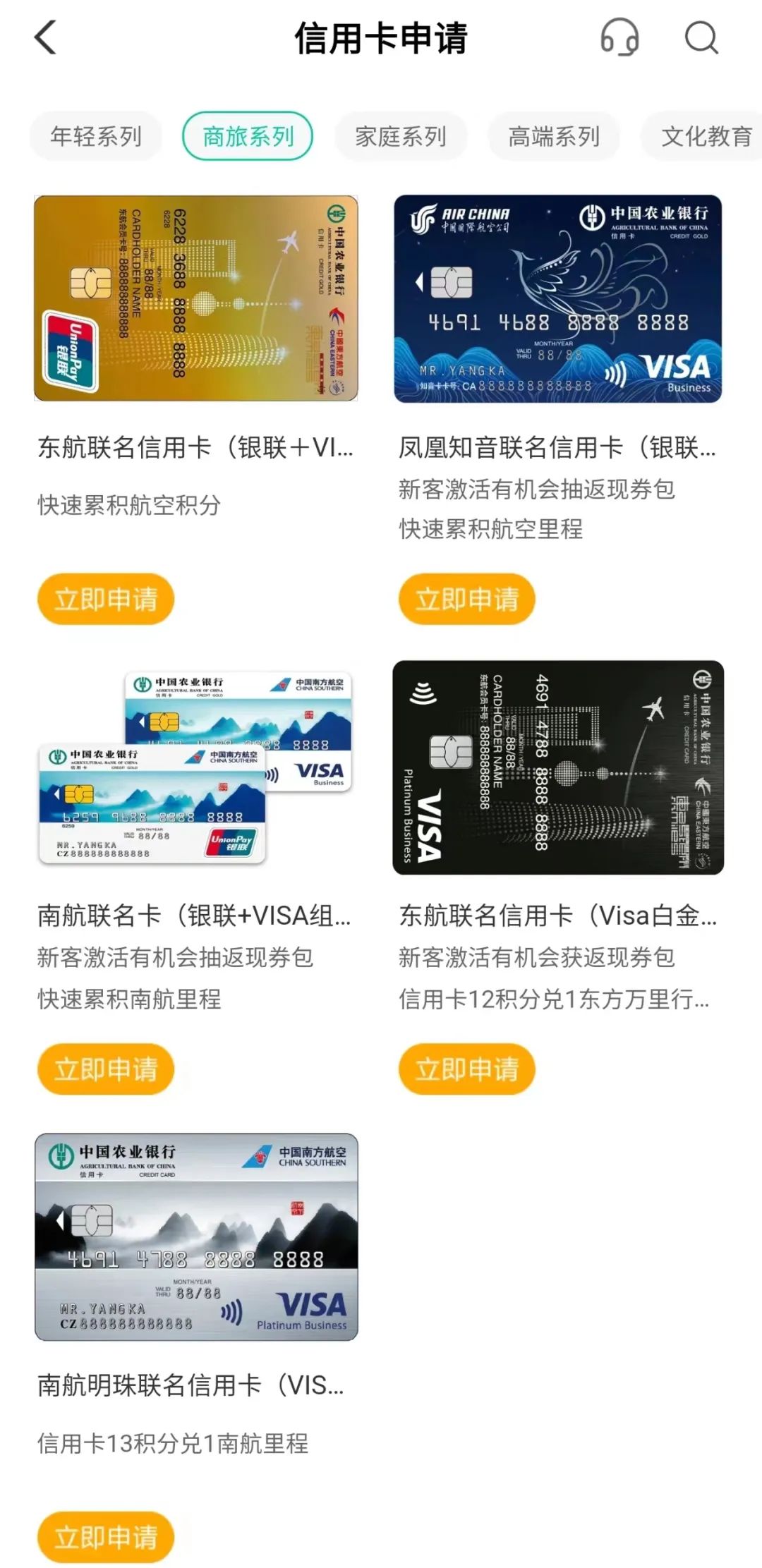Apply for 东航联名信用卡 Visa白金
This screenshot has width=762, height=1568.
click(x=466, y=1069)
